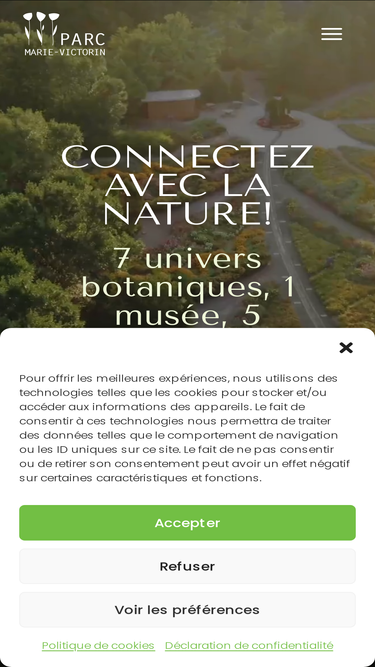Screen dimensions: 375x667
Task: Open the hamburger navigation menu
Action: click(x=332, y=34)
